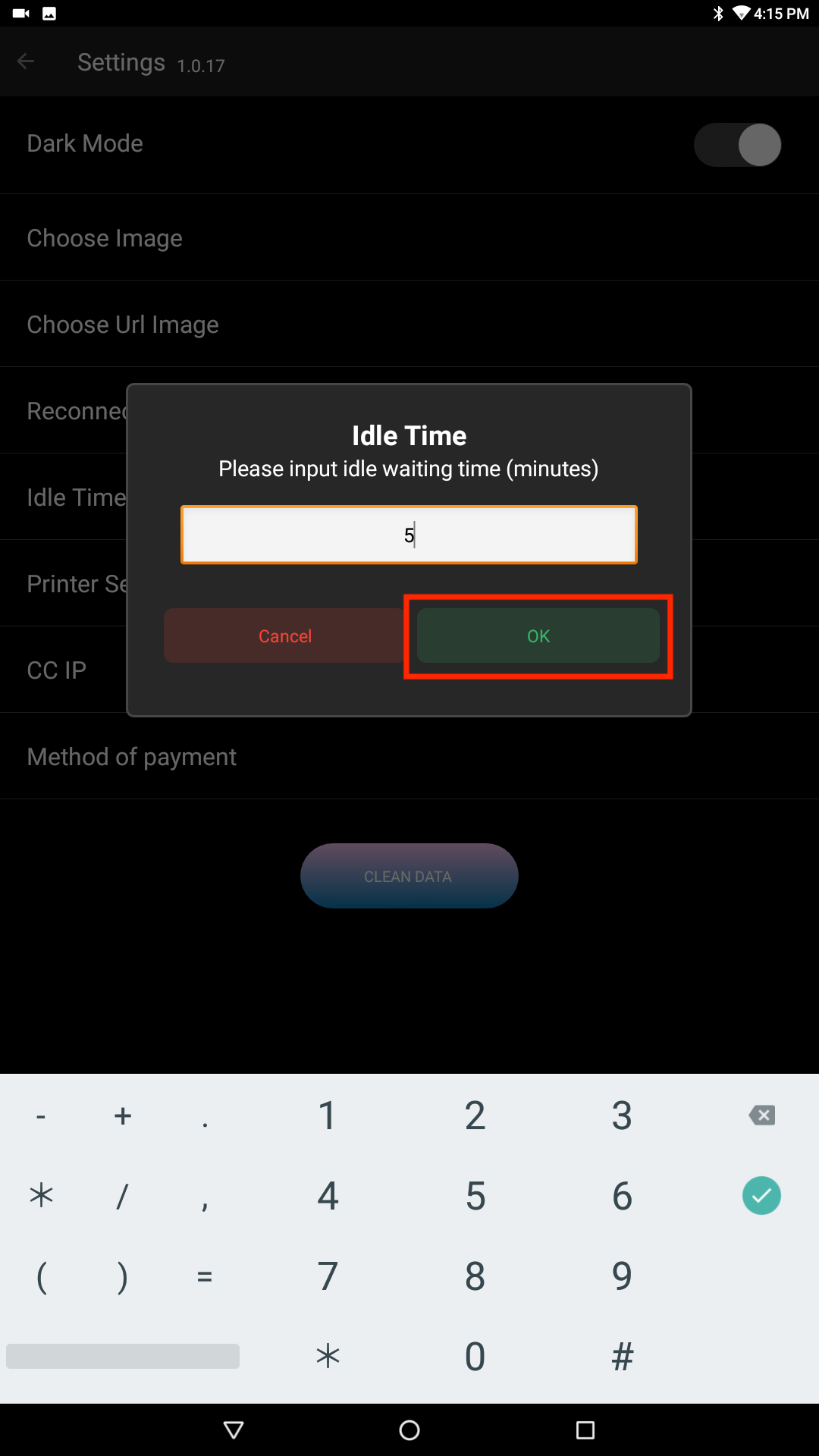Open Method of payment setting
Viewport: 819px width, 1456px height.
[132, 757]
